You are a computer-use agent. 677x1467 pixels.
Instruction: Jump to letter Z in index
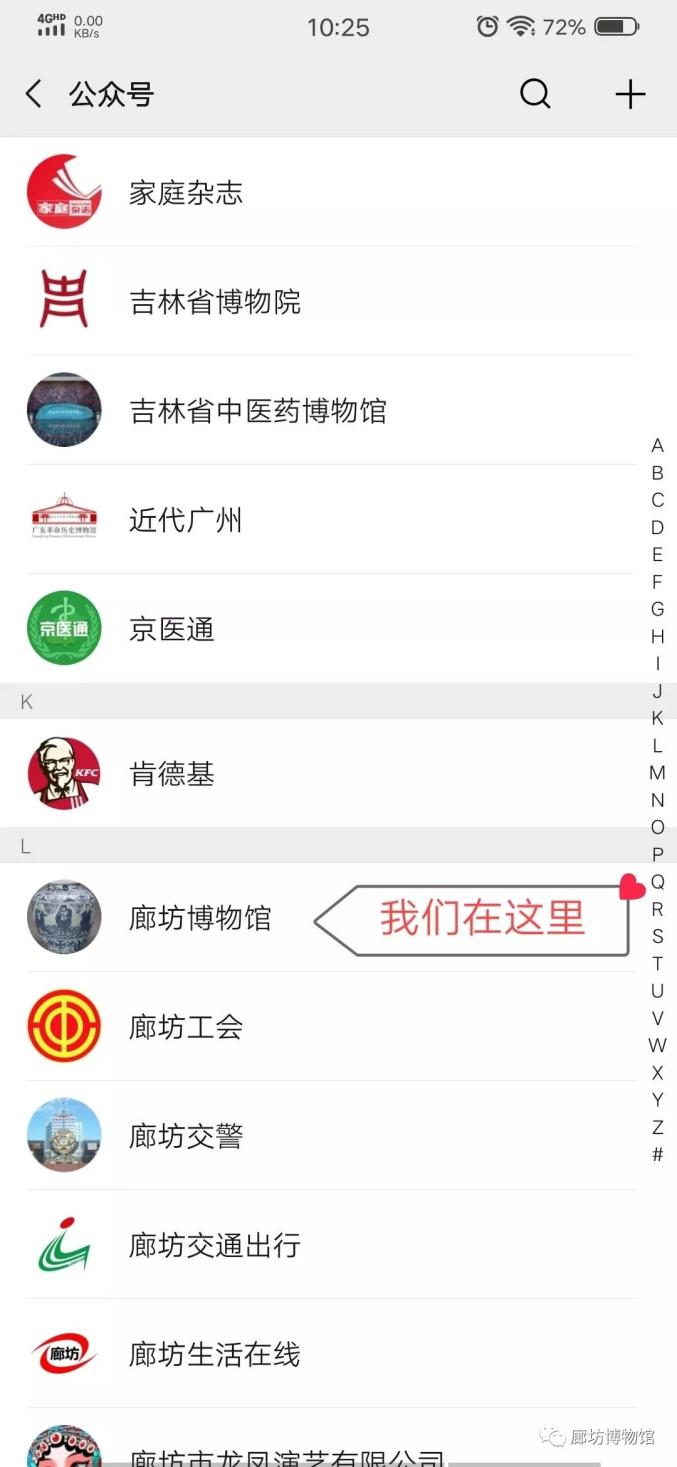657,1127
